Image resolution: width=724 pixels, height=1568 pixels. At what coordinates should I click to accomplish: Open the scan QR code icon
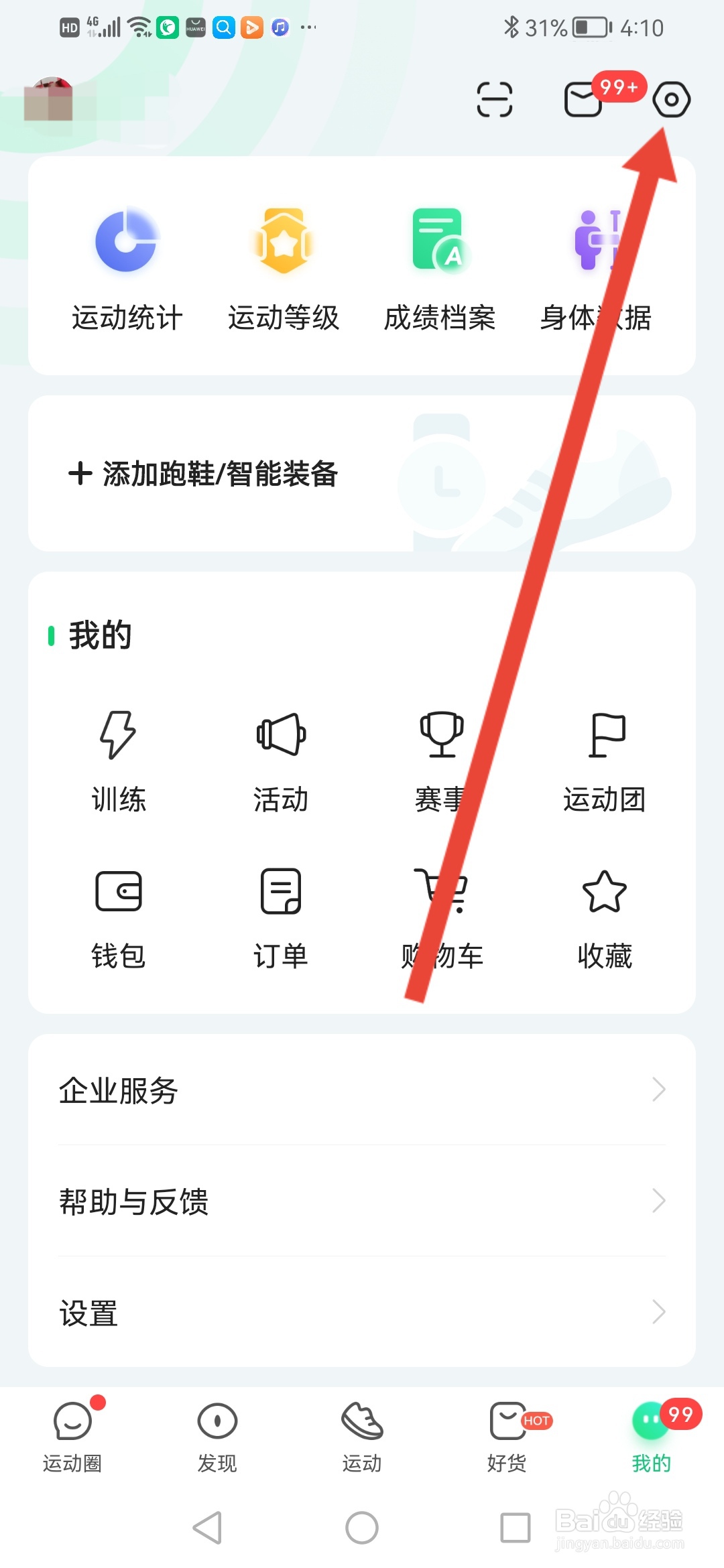496,99
